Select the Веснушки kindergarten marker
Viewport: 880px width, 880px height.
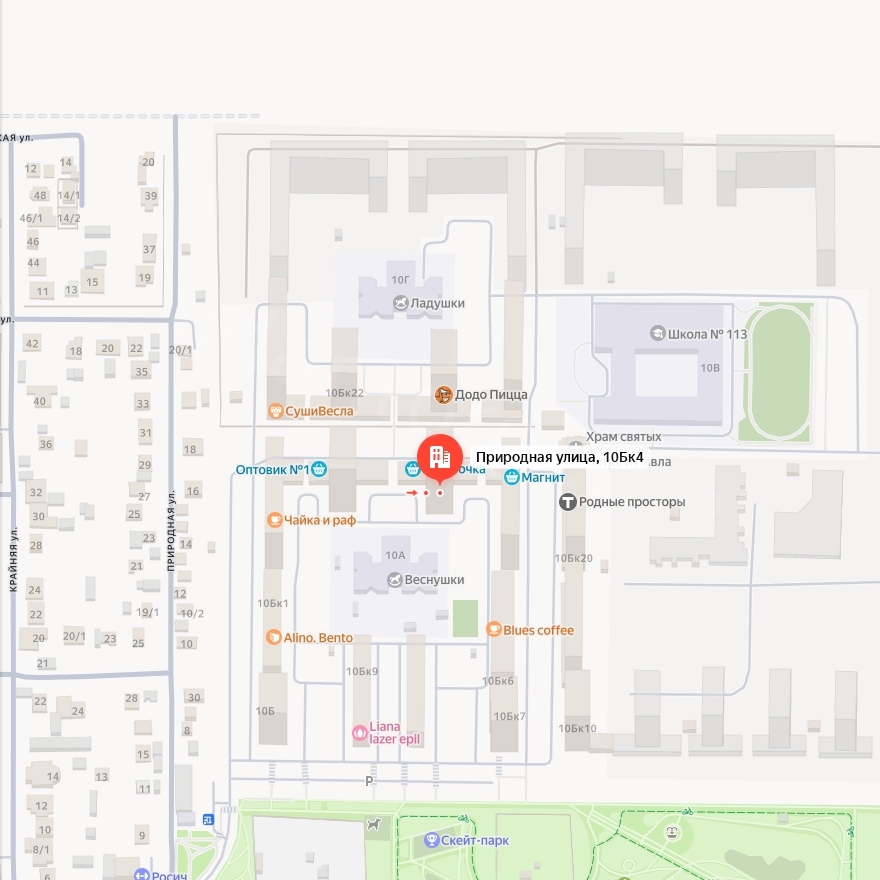click(x=394, y=580)
